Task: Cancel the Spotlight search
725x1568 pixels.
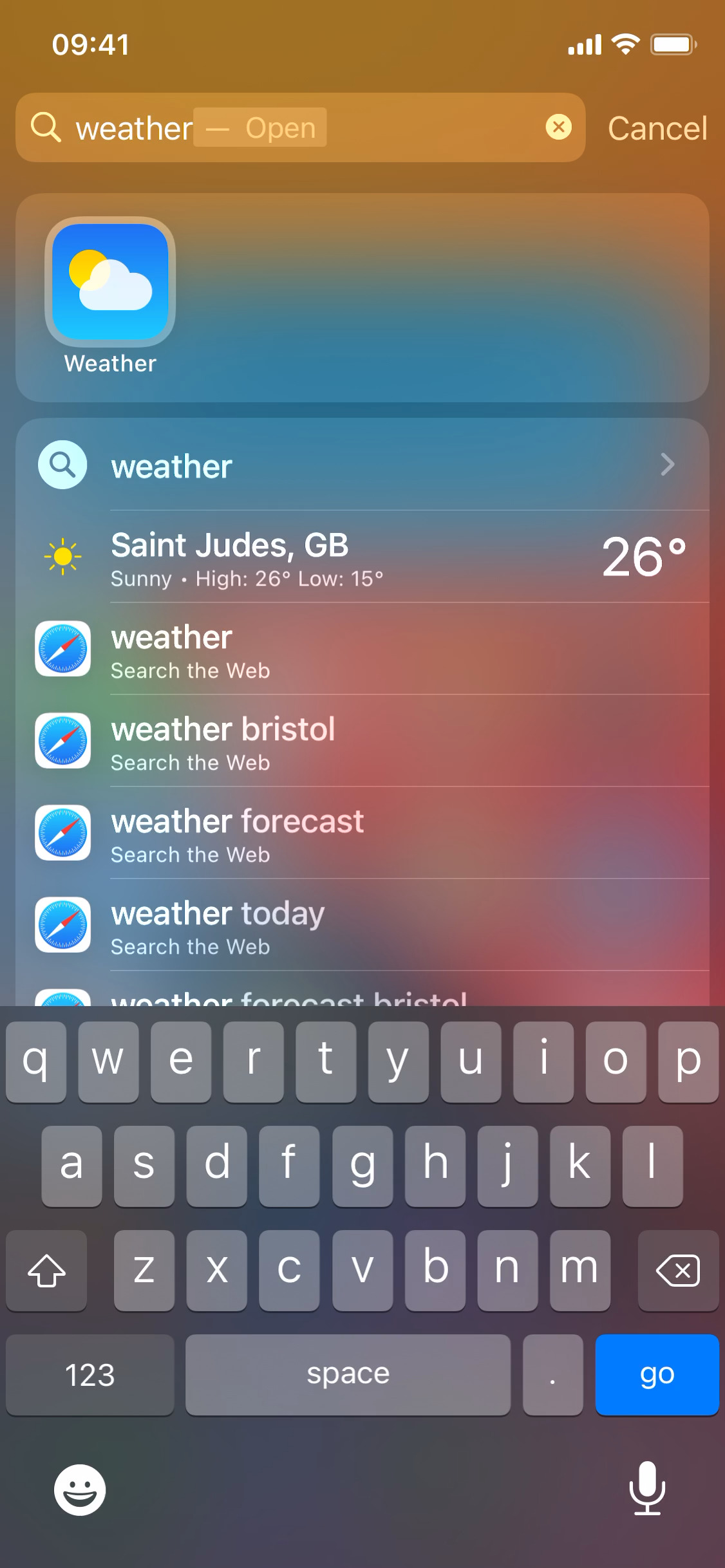Action: 657,128
